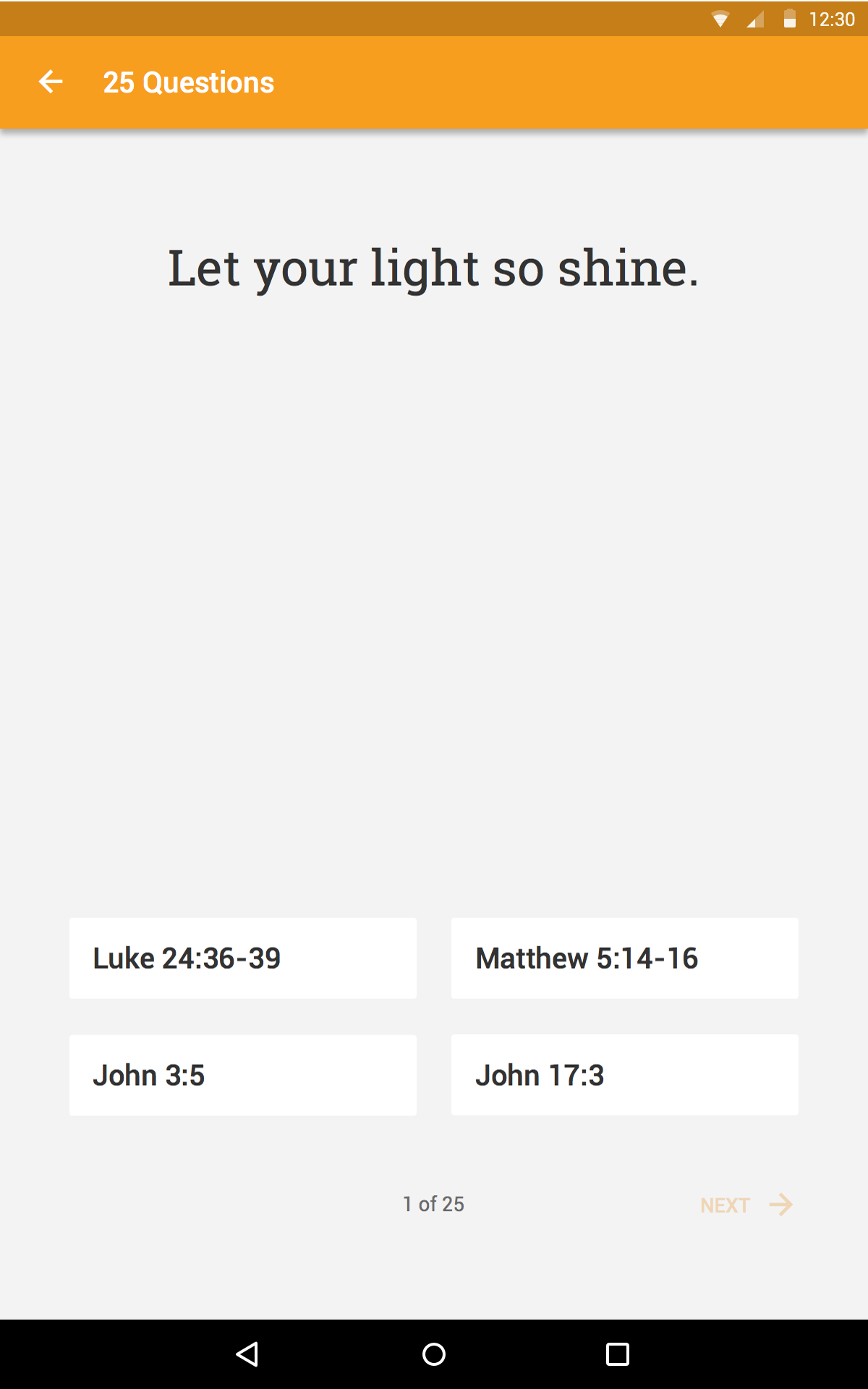Click the NEXT arrow icon
This screenshot has height=1389, width=868.
(x=781, y=1204)
